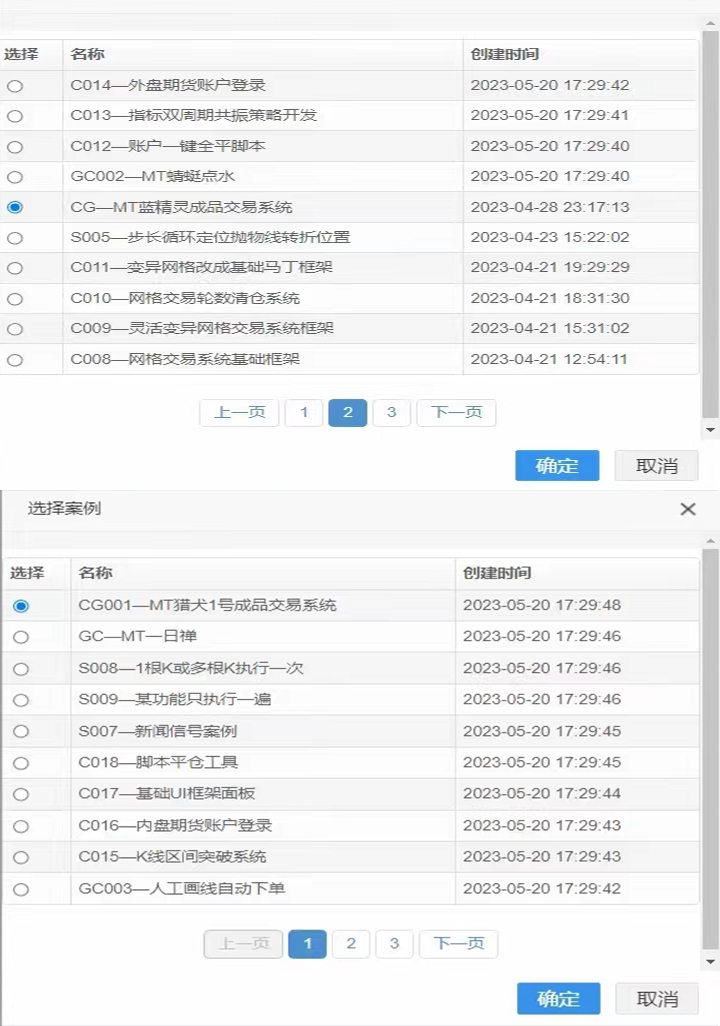Image resolution: width=720 pixels, height=1026 pixels.
Task: Select S008—1根K或多根K执行一次
Action: [x=21, y=669]
